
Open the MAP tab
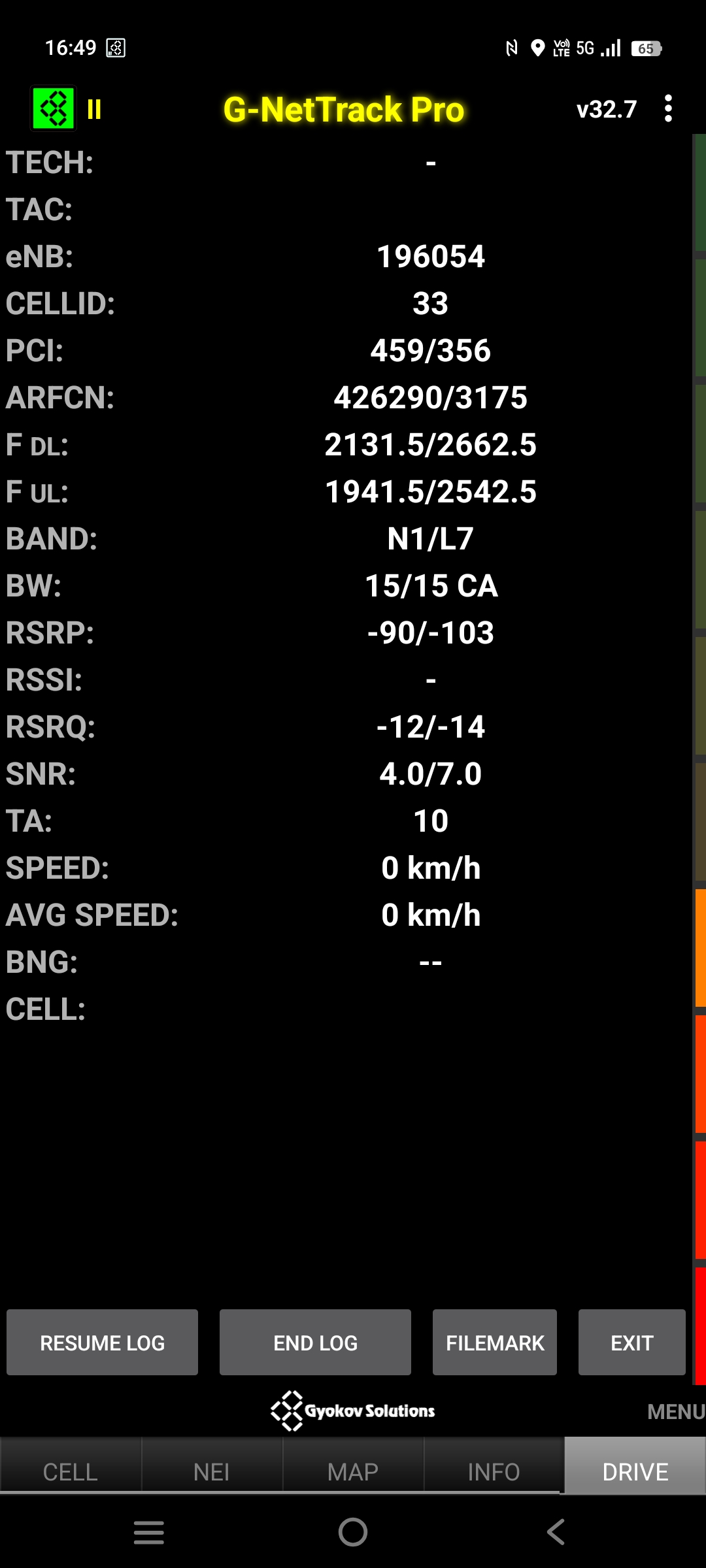353,1472
